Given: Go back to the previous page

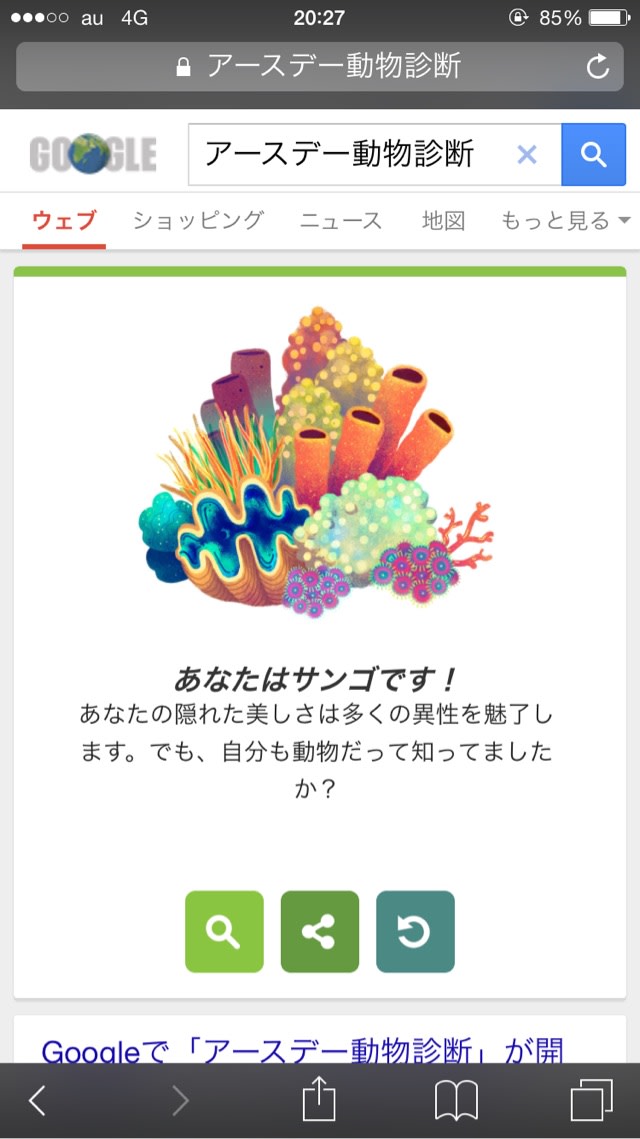Looking at the screenshot, I should coord(37,1100).
